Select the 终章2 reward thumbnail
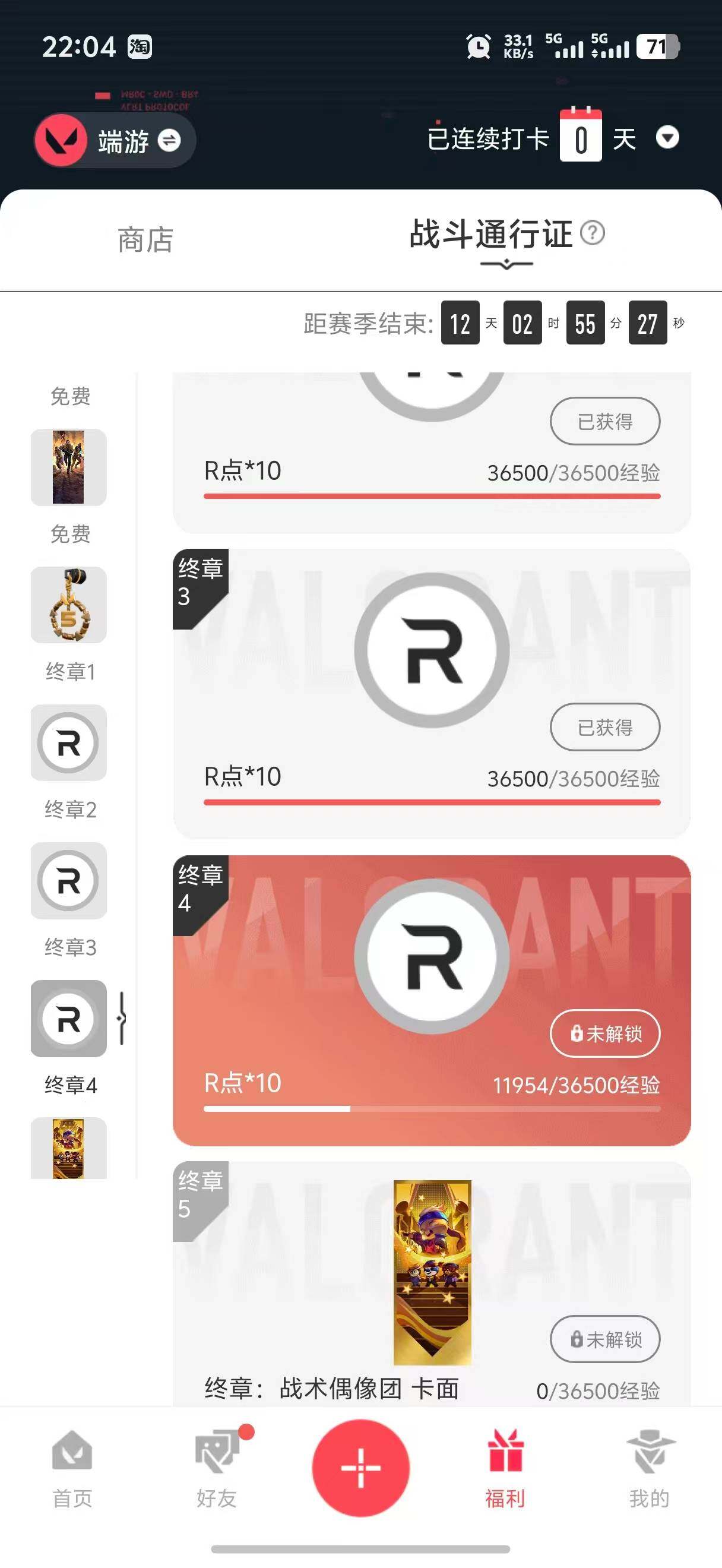Image resolution: width=722 pixels, height=1568 pixels. tap(69, 742)
